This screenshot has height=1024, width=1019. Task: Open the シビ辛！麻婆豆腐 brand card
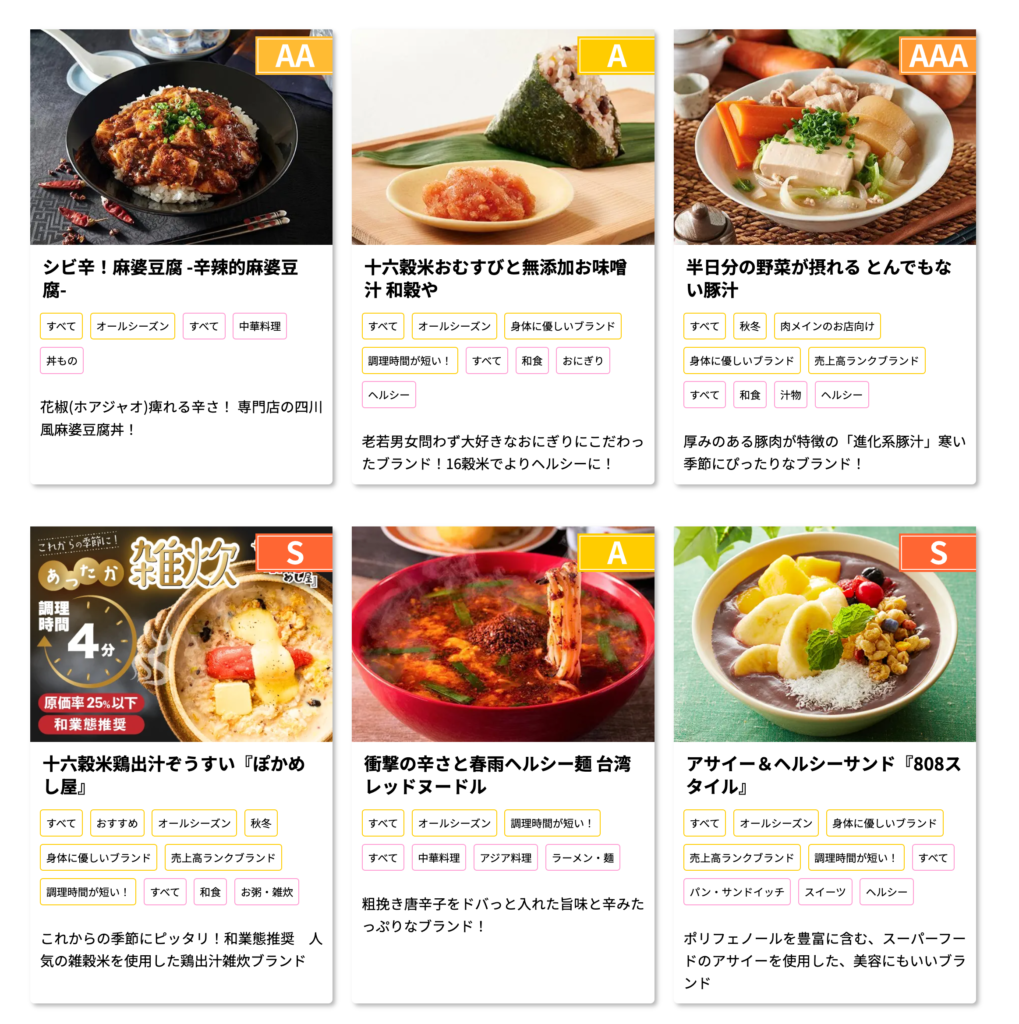click(170, 278)
